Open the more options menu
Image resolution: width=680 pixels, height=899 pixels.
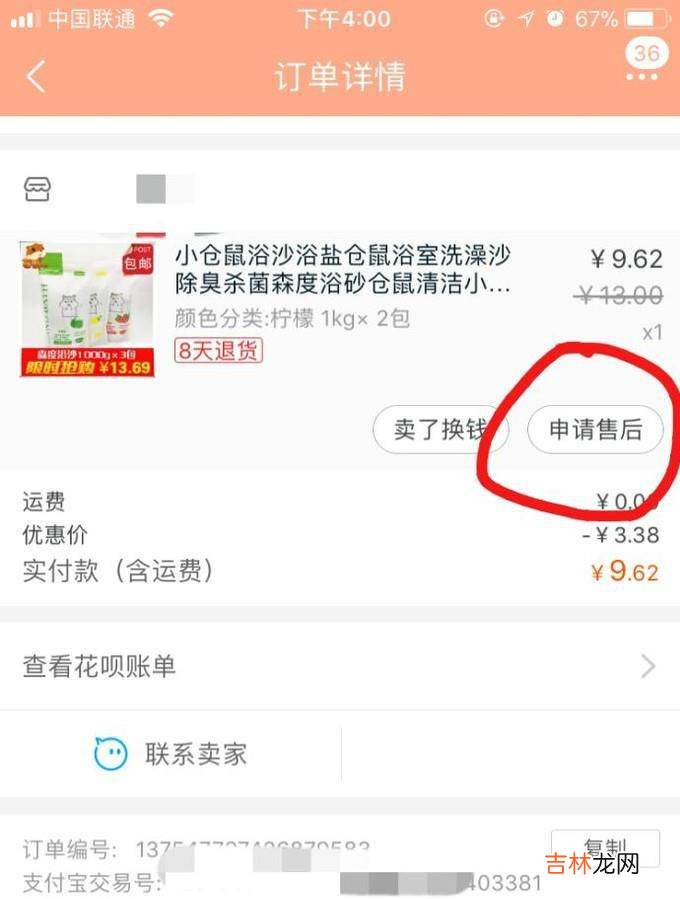645,77
